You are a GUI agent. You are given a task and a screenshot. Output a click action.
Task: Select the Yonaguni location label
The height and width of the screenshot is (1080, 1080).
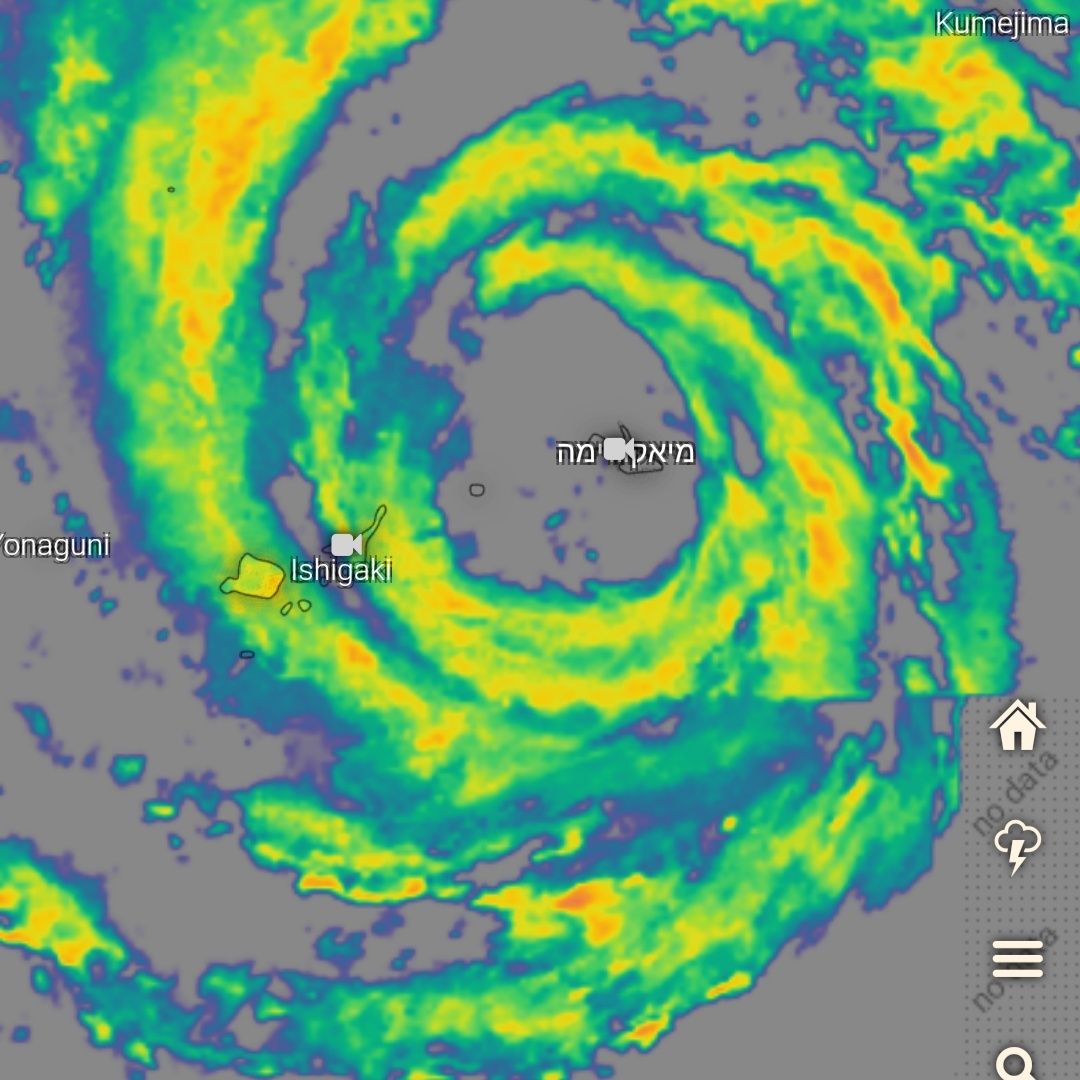click(53, 546)
